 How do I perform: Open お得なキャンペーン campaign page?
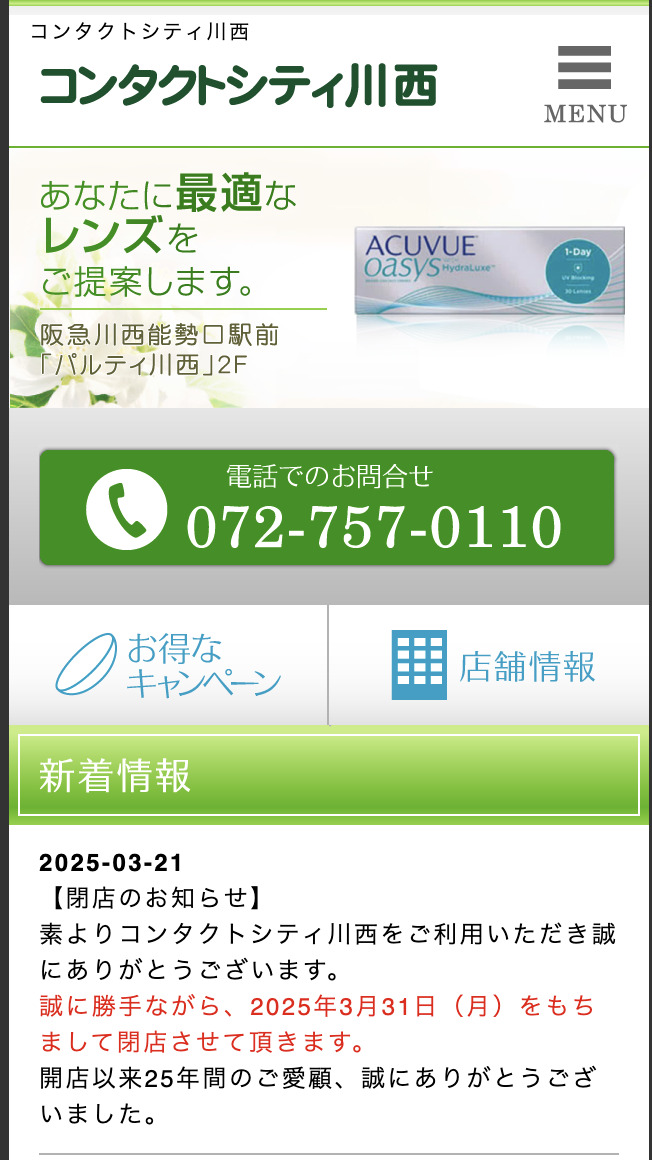coord(168,665)
